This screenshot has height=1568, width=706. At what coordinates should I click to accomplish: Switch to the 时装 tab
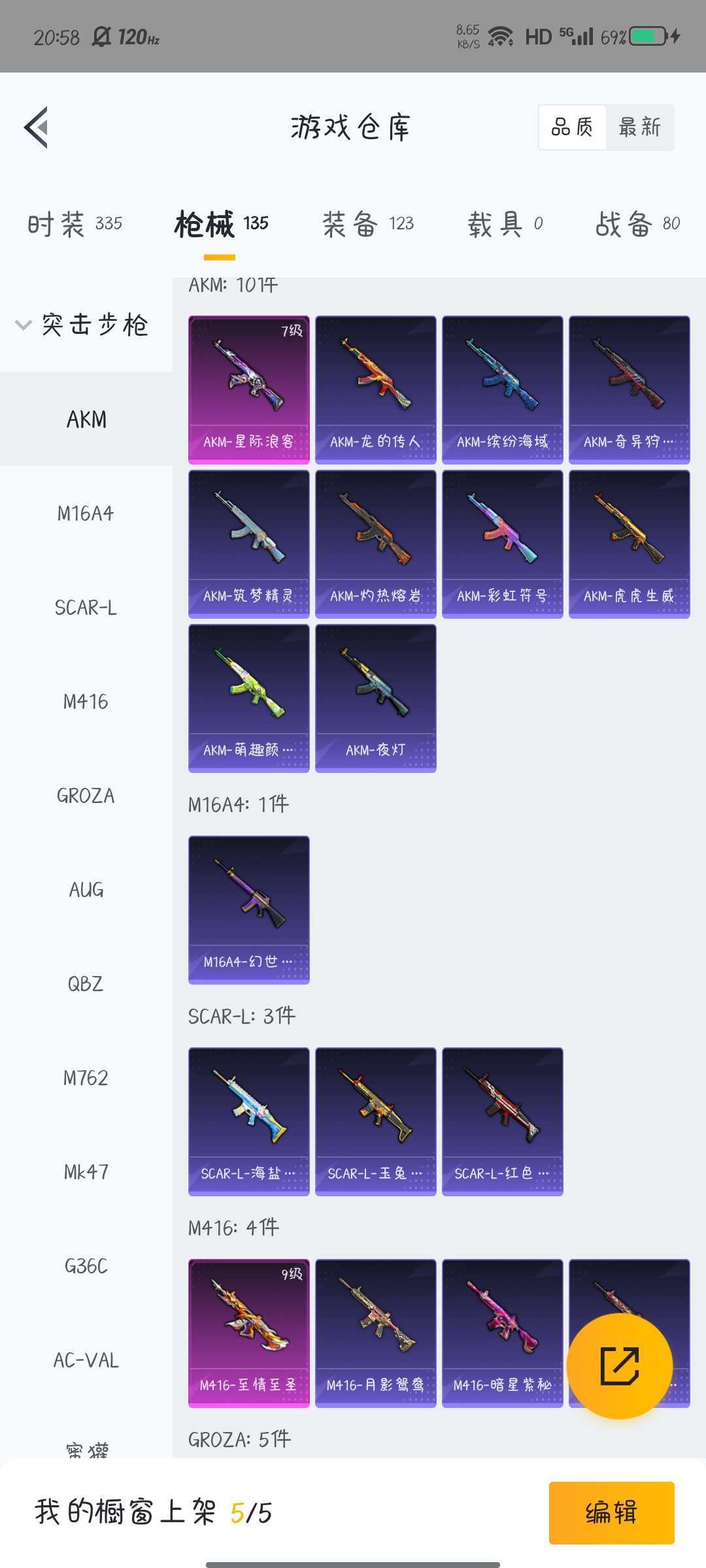pyautogui.click(x=75, y=224)
